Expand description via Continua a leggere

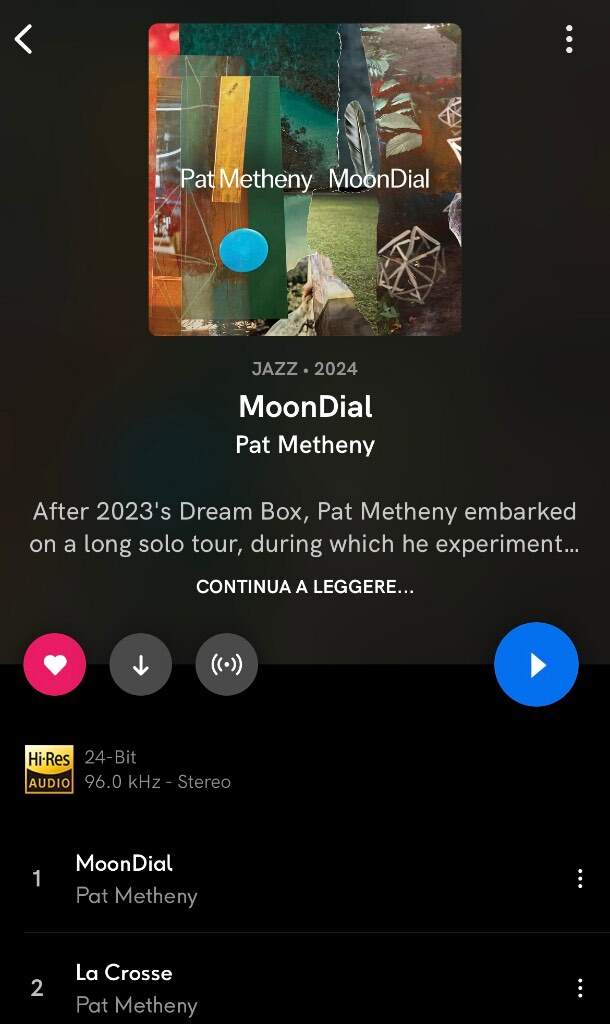click(304, 587)
